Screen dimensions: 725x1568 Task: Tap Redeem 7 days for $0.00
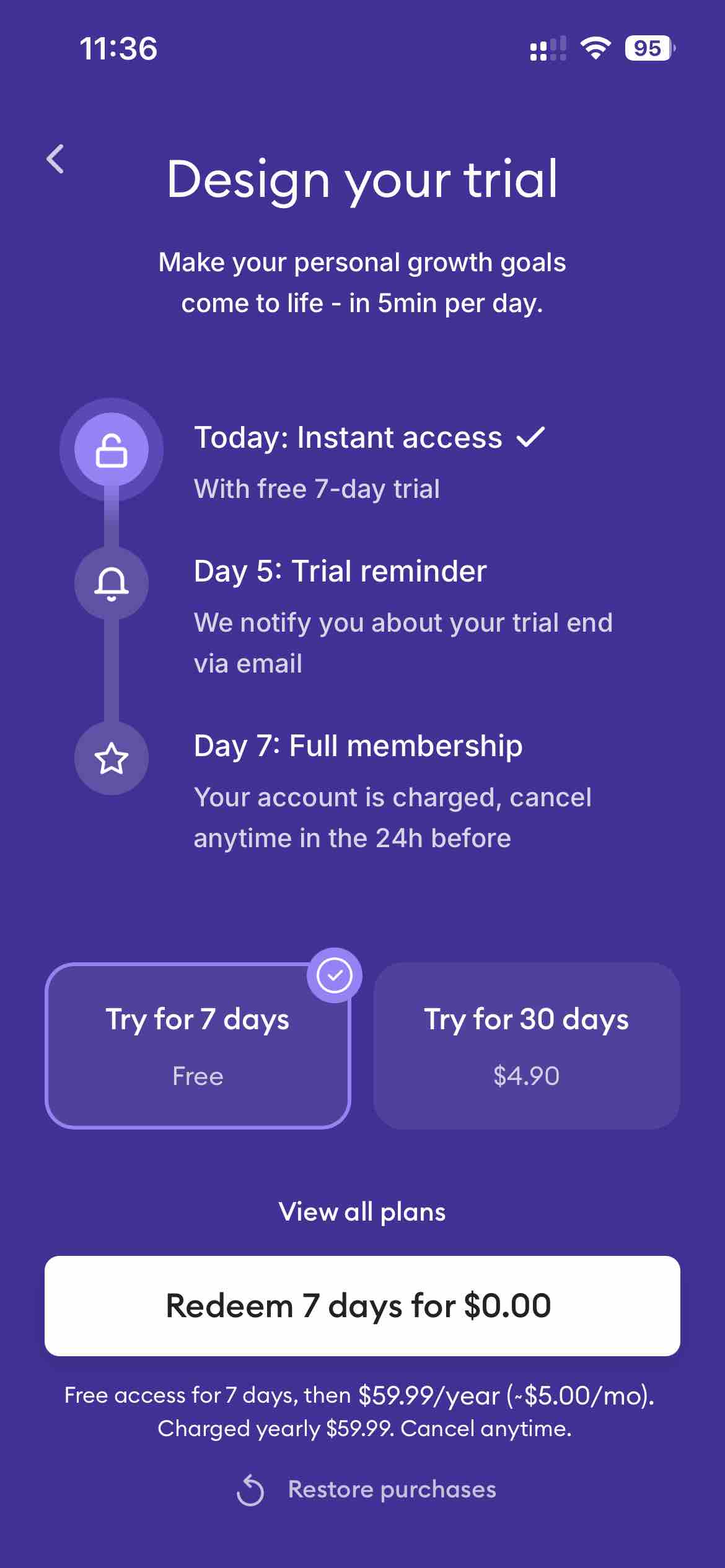(x=362, y=1306)
